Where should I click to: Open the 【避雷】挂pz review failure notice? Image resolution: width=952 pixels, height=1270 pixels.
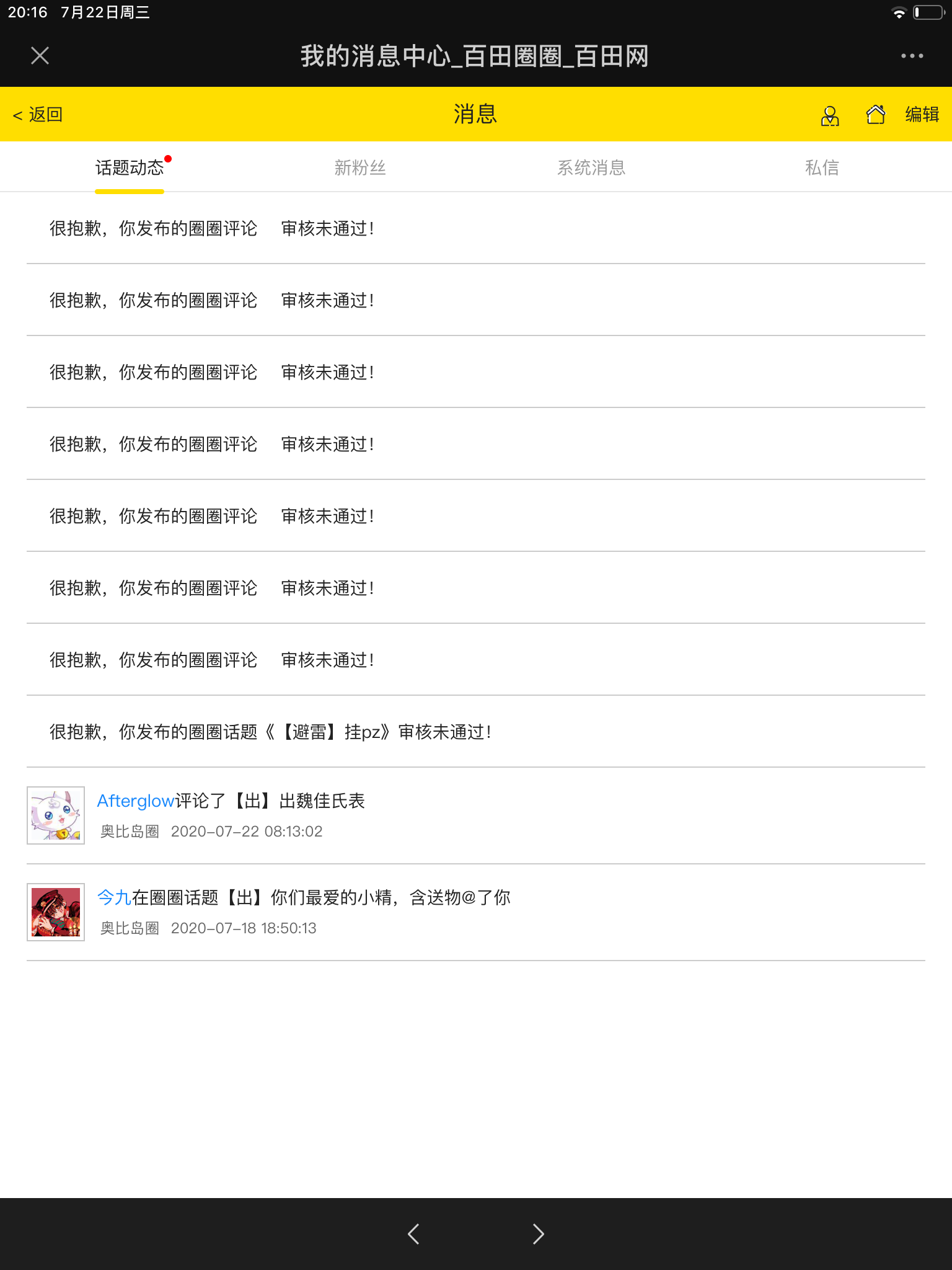tap(270, 732)
